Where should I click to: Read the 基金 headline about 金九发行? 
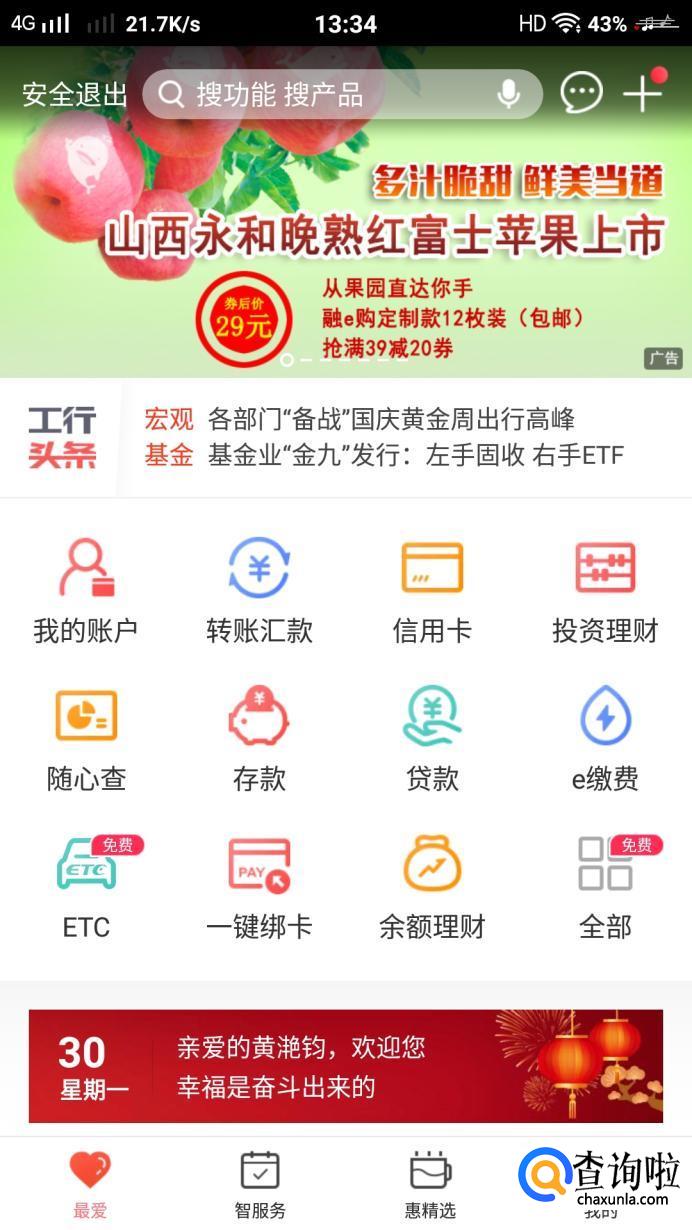(x=384, y=456)
